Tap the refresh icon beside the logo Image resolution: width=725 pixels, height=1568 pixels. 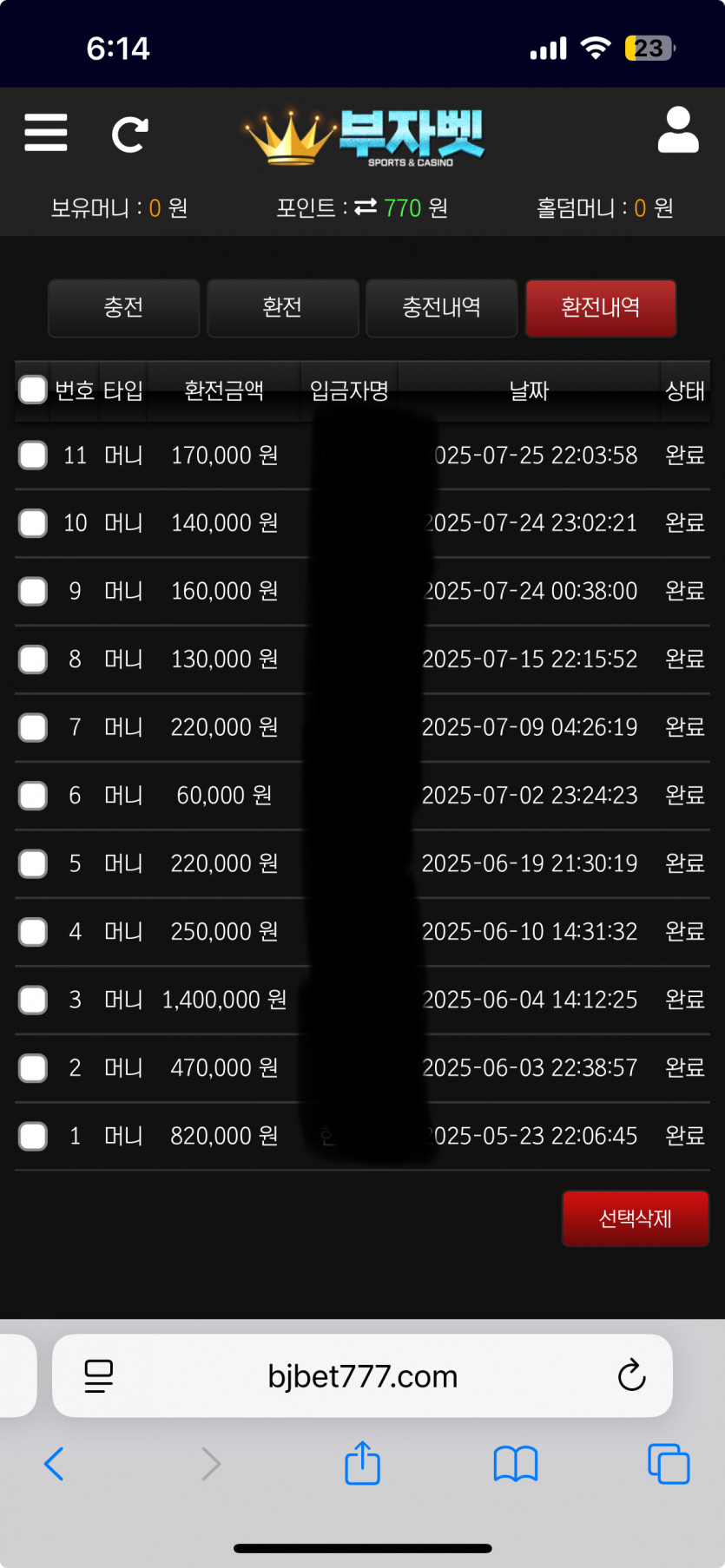pos(130,134)
